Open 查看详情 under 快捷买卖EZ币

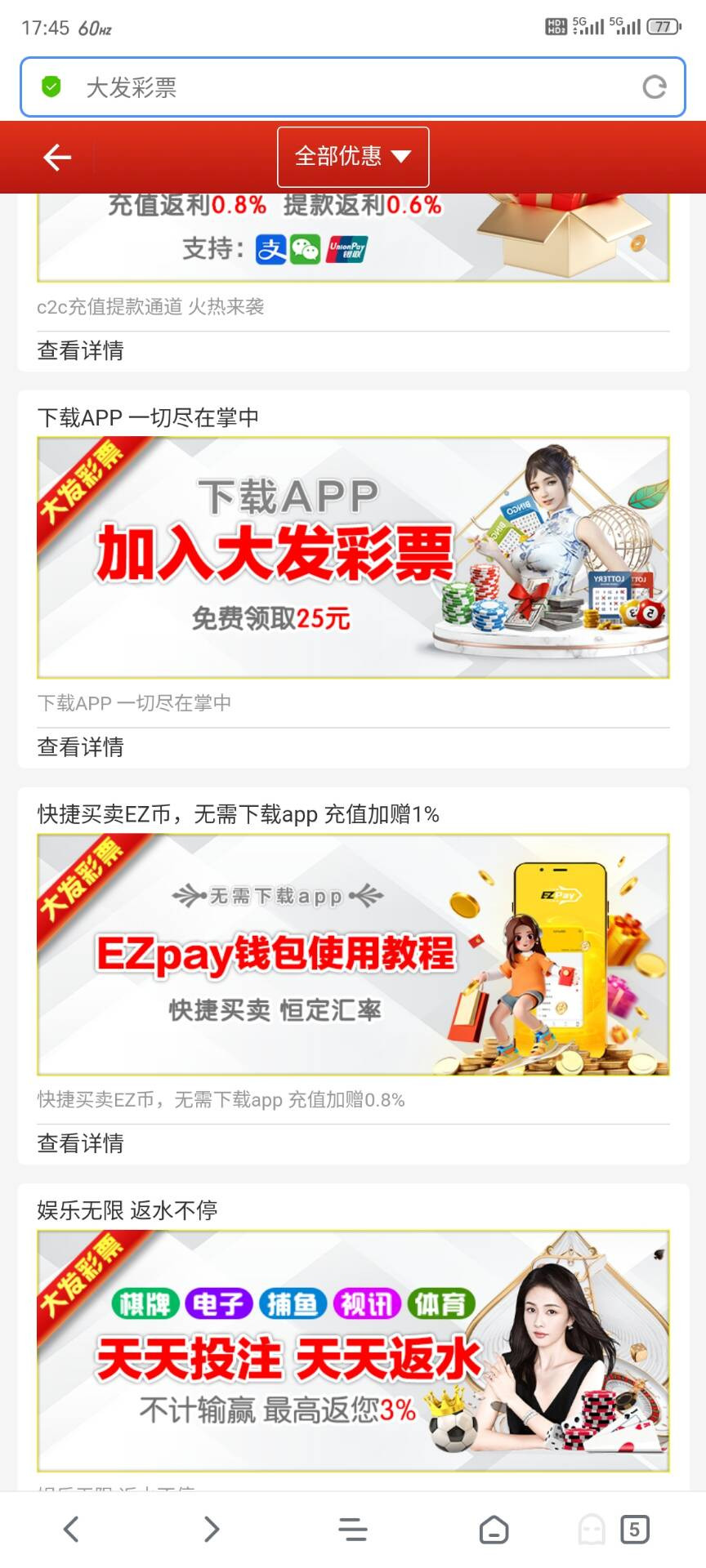pyautogui.click(x=80, y=1143)
